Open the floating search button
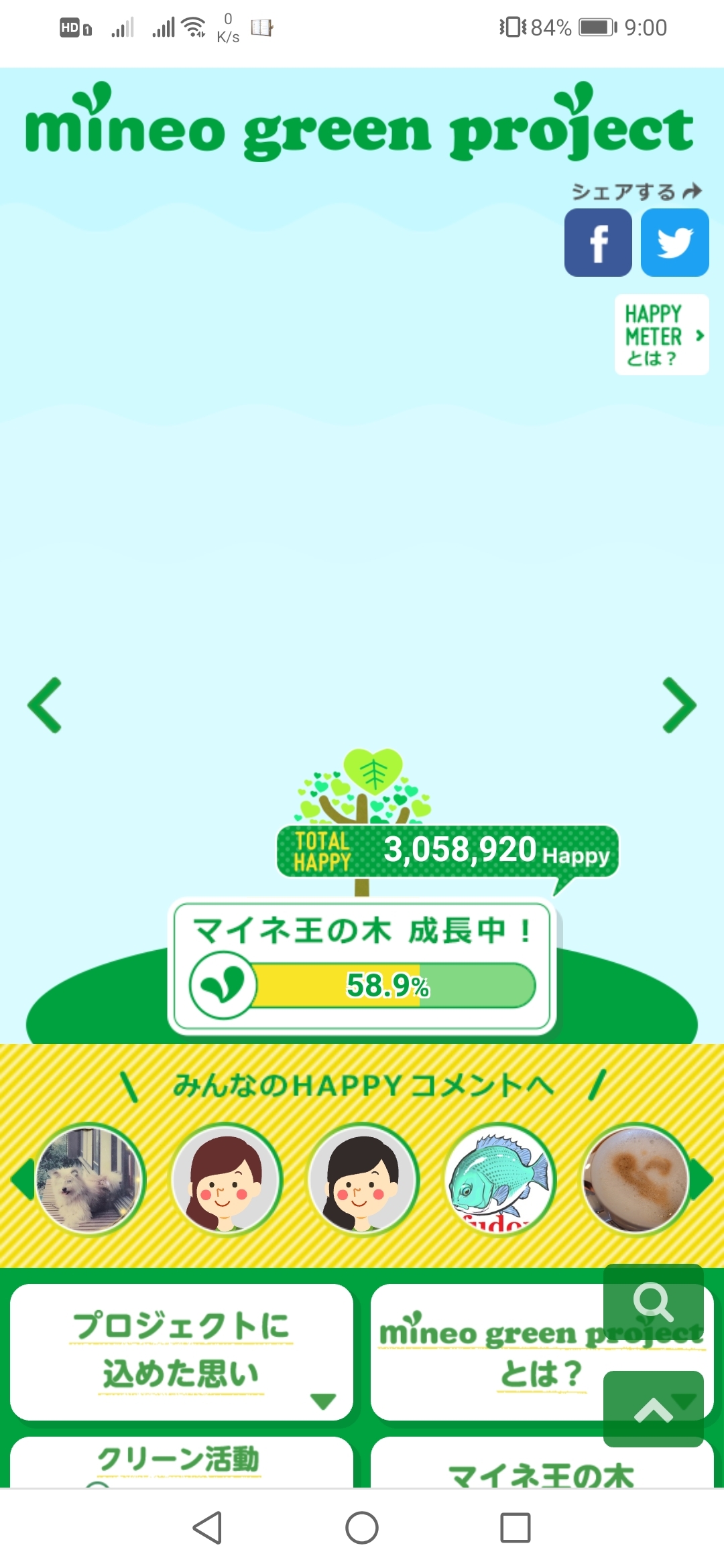 tap(653, 1303)
